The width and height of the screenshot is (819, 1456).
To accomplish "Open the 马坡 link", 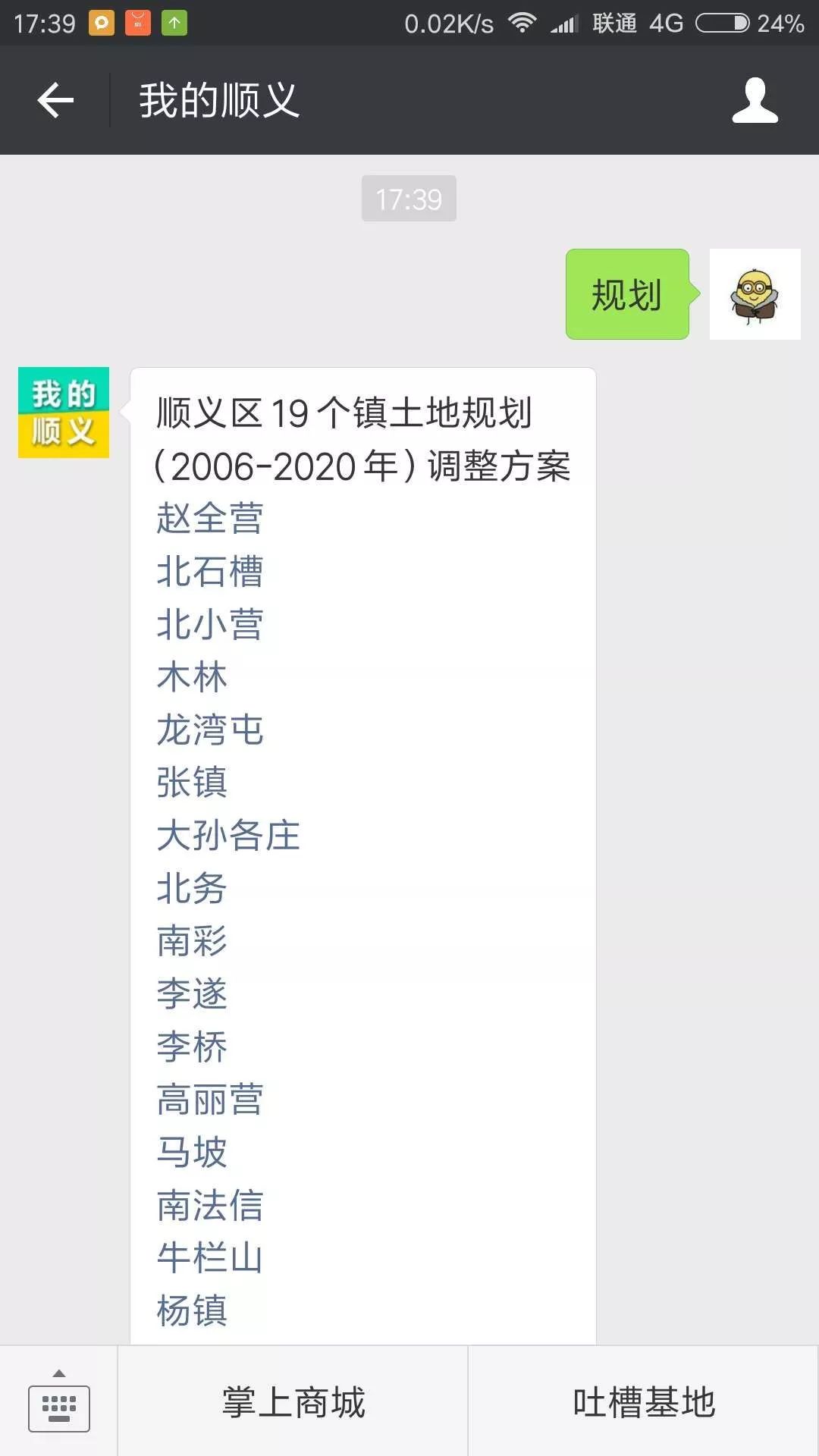I will [x=191, y=1152].
